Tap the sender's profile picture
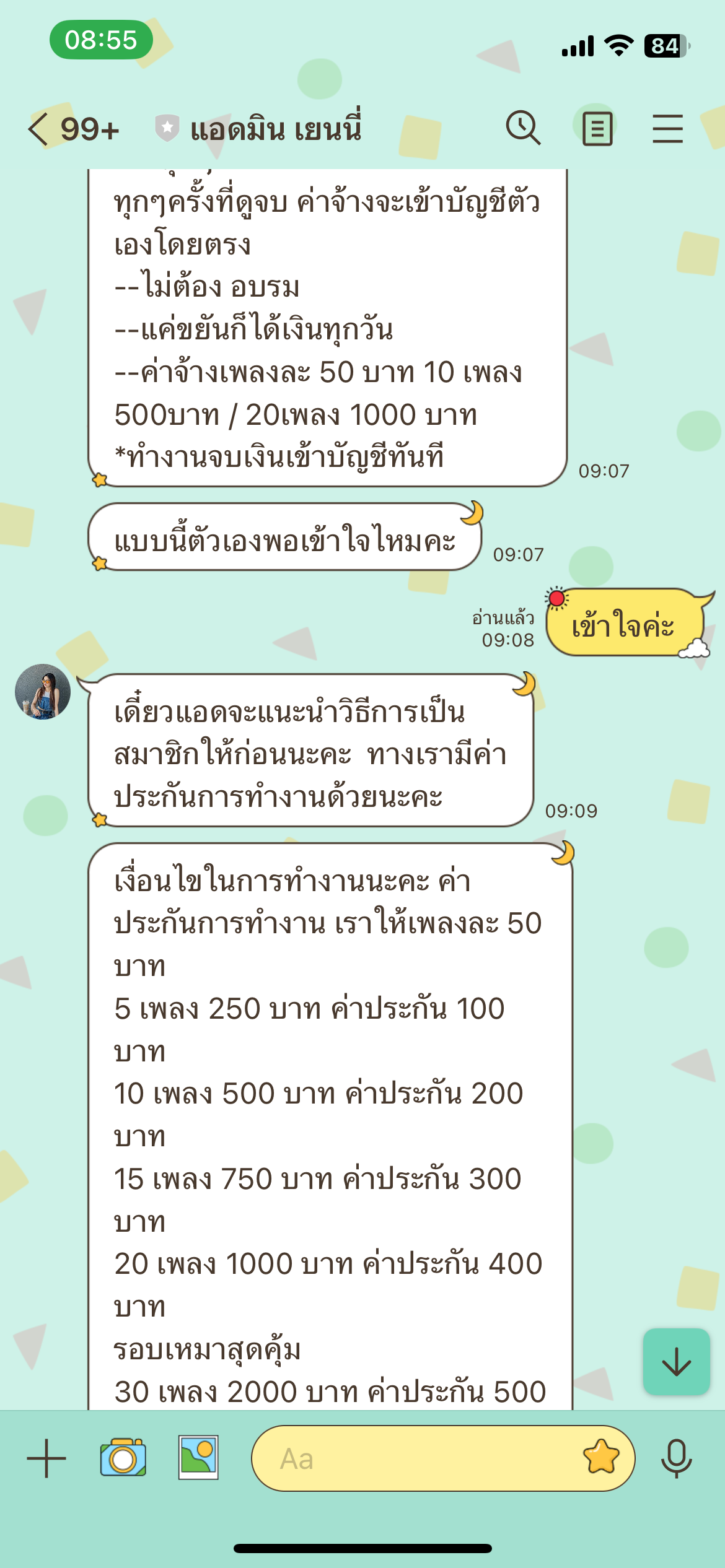The height and width of the screenshot is (1568, 725). tap(43, 692)
